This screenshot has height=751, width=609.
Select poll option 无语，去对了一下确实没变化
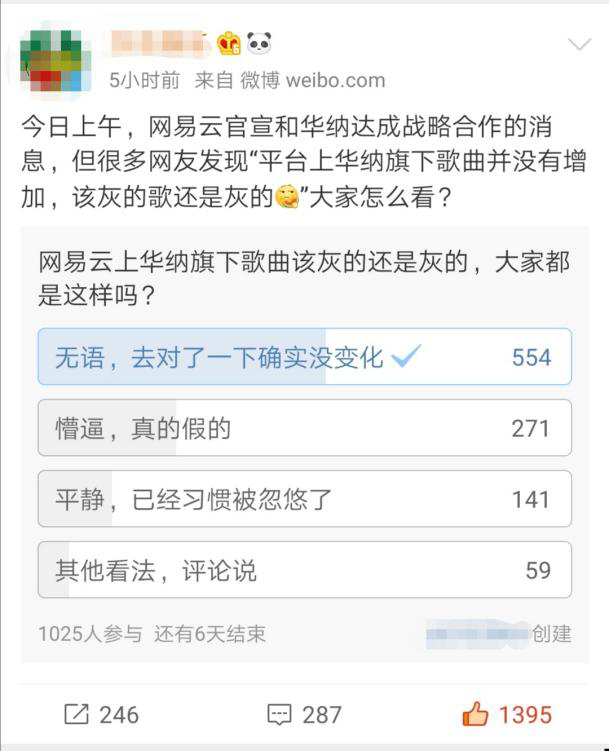304,357
